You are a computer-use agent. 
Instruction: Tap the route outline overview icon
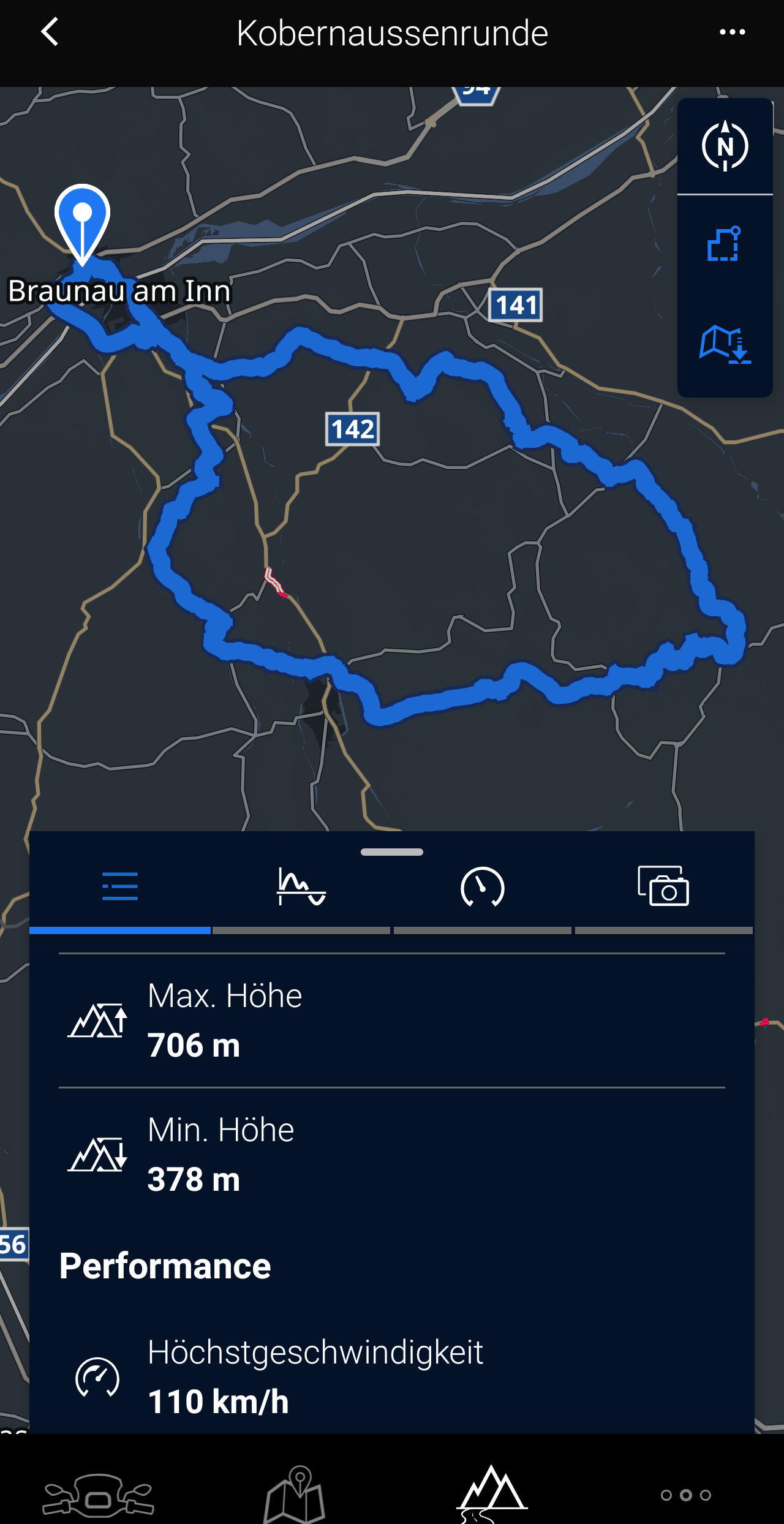point(725,244)
